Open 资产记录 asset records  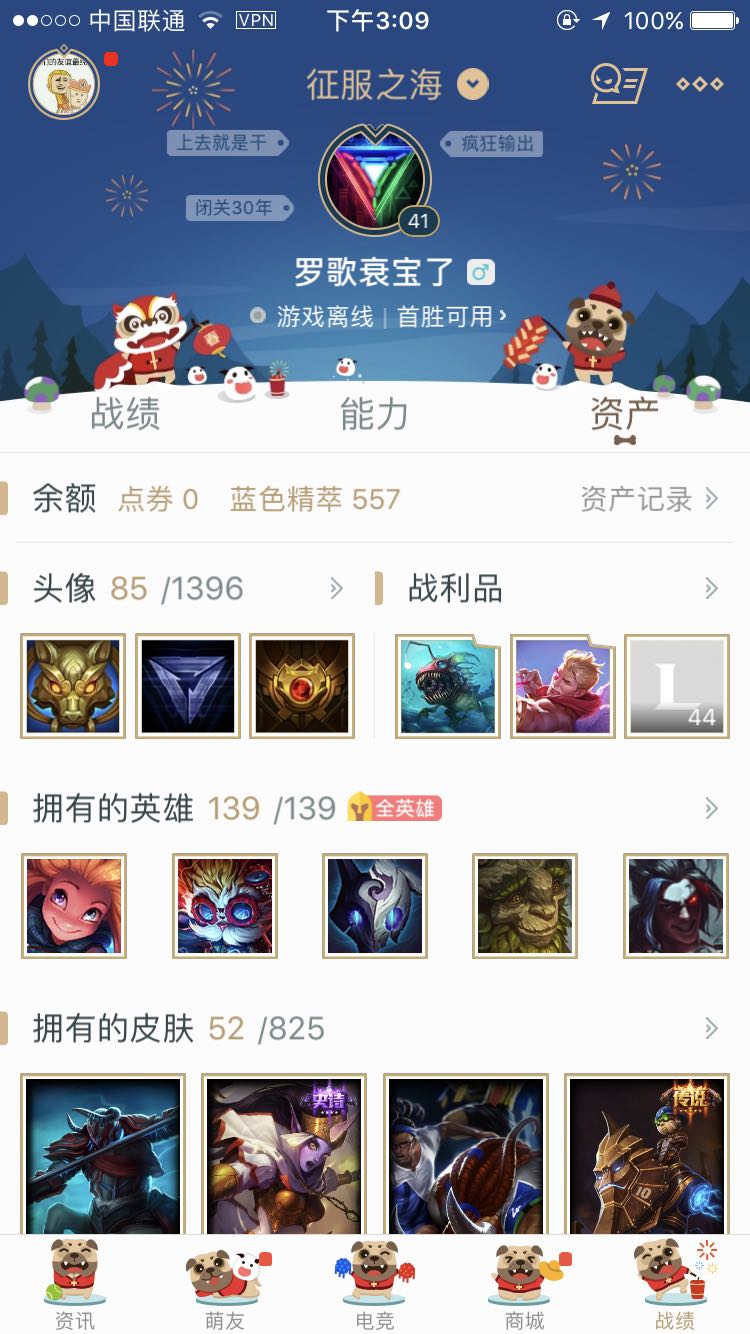coord(649,499)
